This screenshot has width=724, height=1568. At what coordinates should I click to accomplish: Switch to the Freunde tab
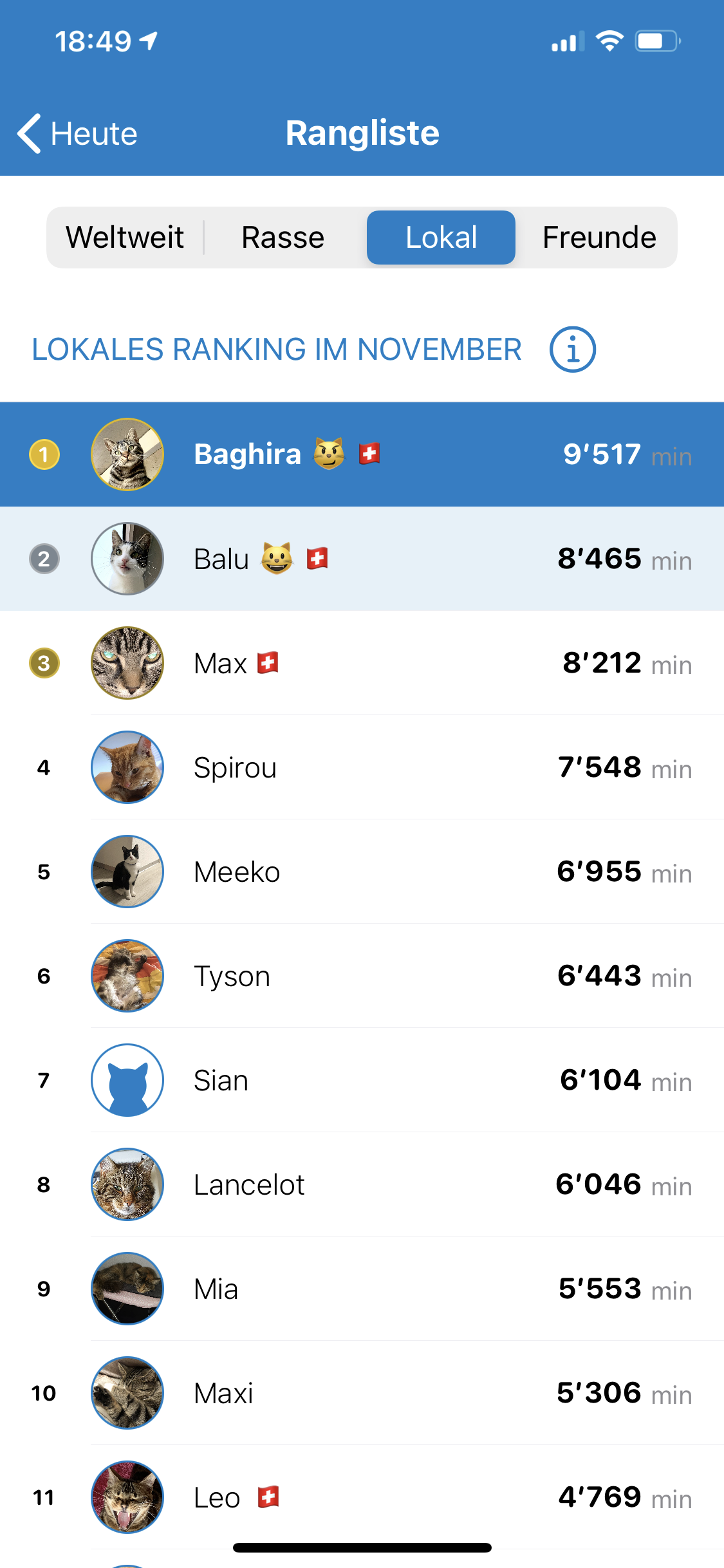click(x=599, y=238)
